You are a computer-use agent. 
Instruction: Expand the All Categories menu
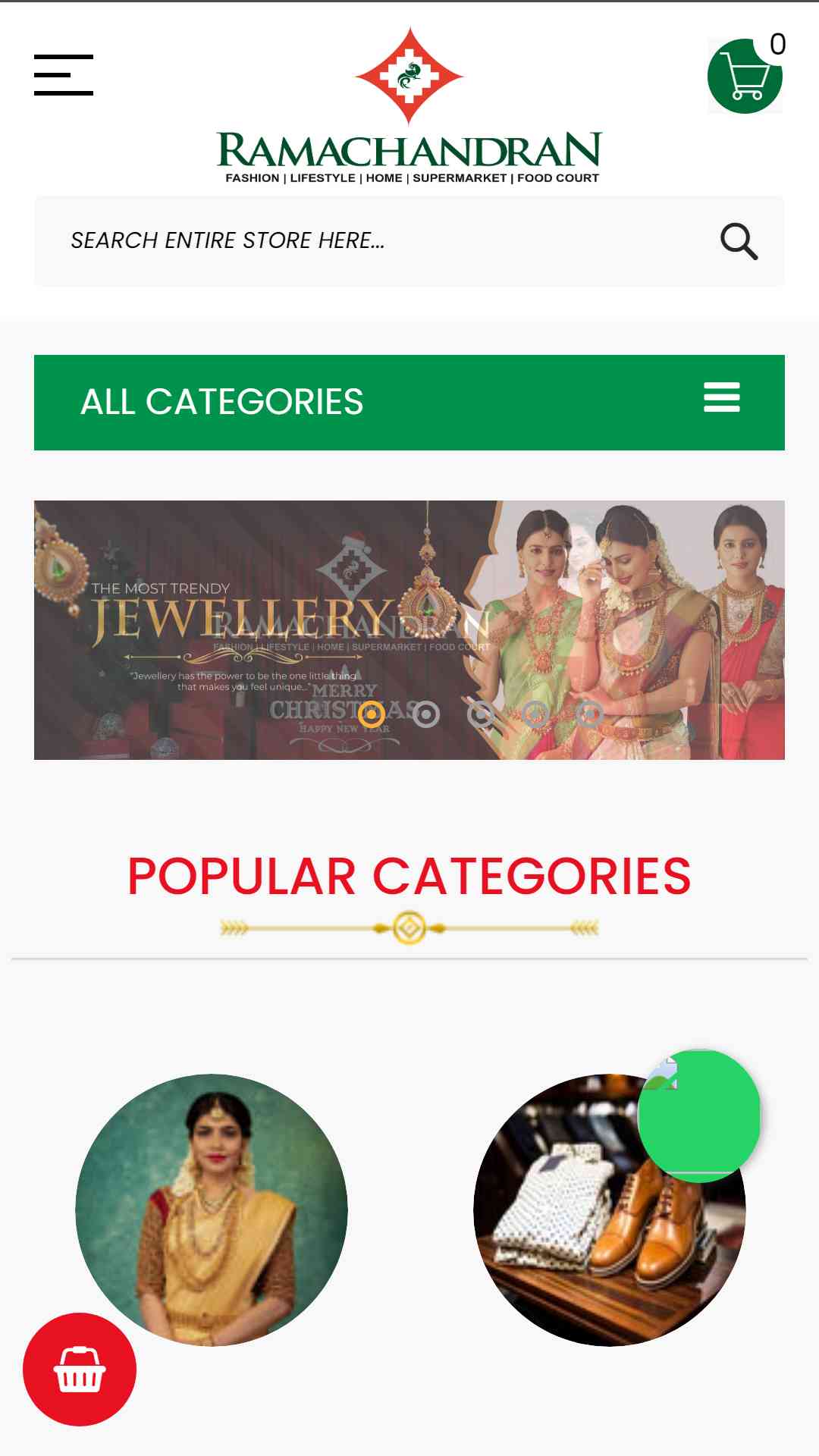click(409, 403)
